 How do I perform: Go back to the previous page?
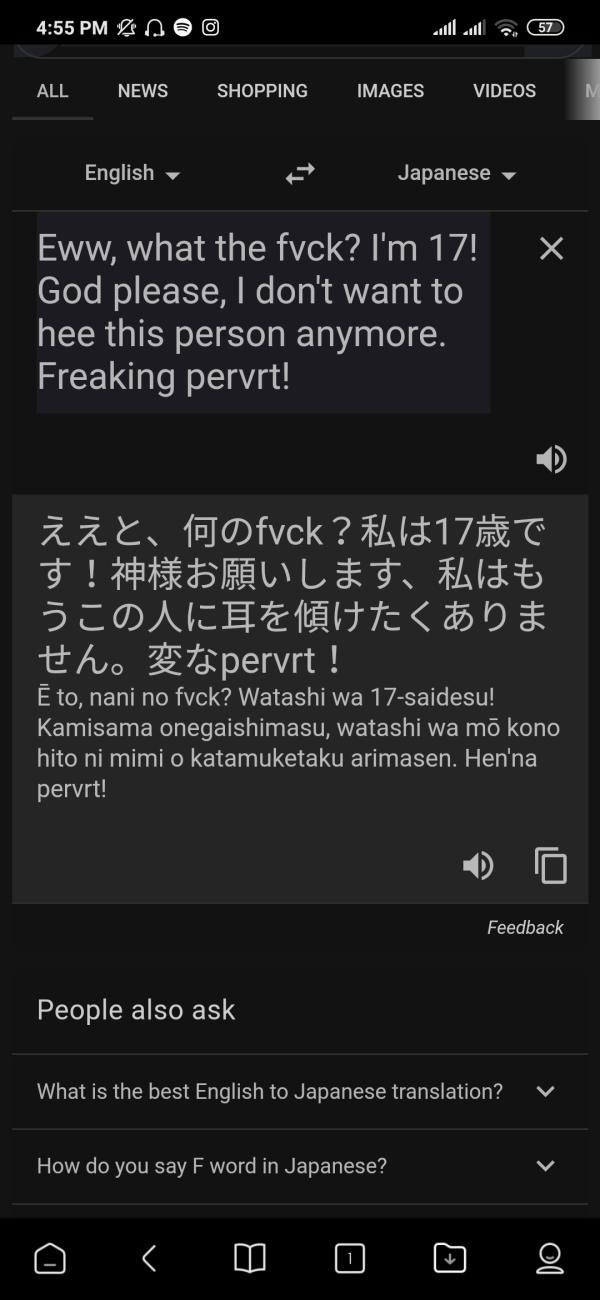click(x=150, y=1258)
